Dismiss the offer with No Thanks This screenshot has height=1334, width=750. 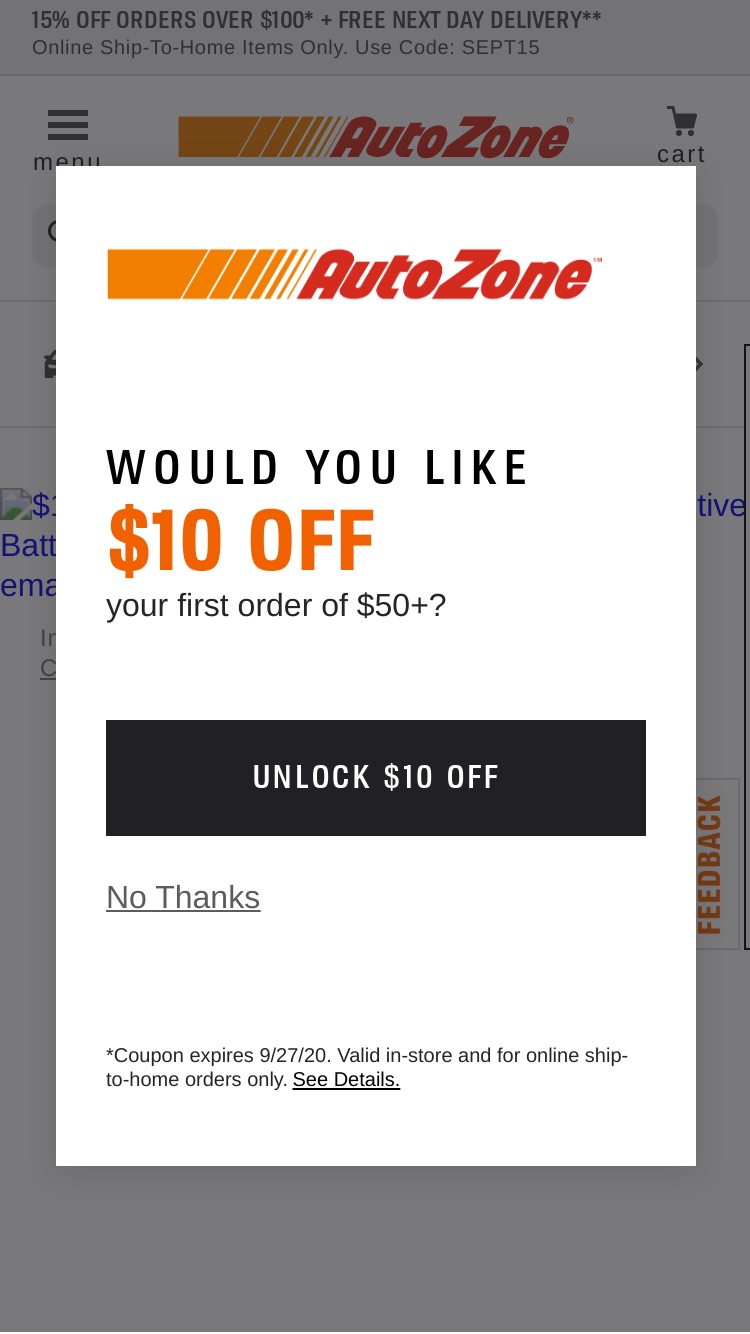point(183,897)
